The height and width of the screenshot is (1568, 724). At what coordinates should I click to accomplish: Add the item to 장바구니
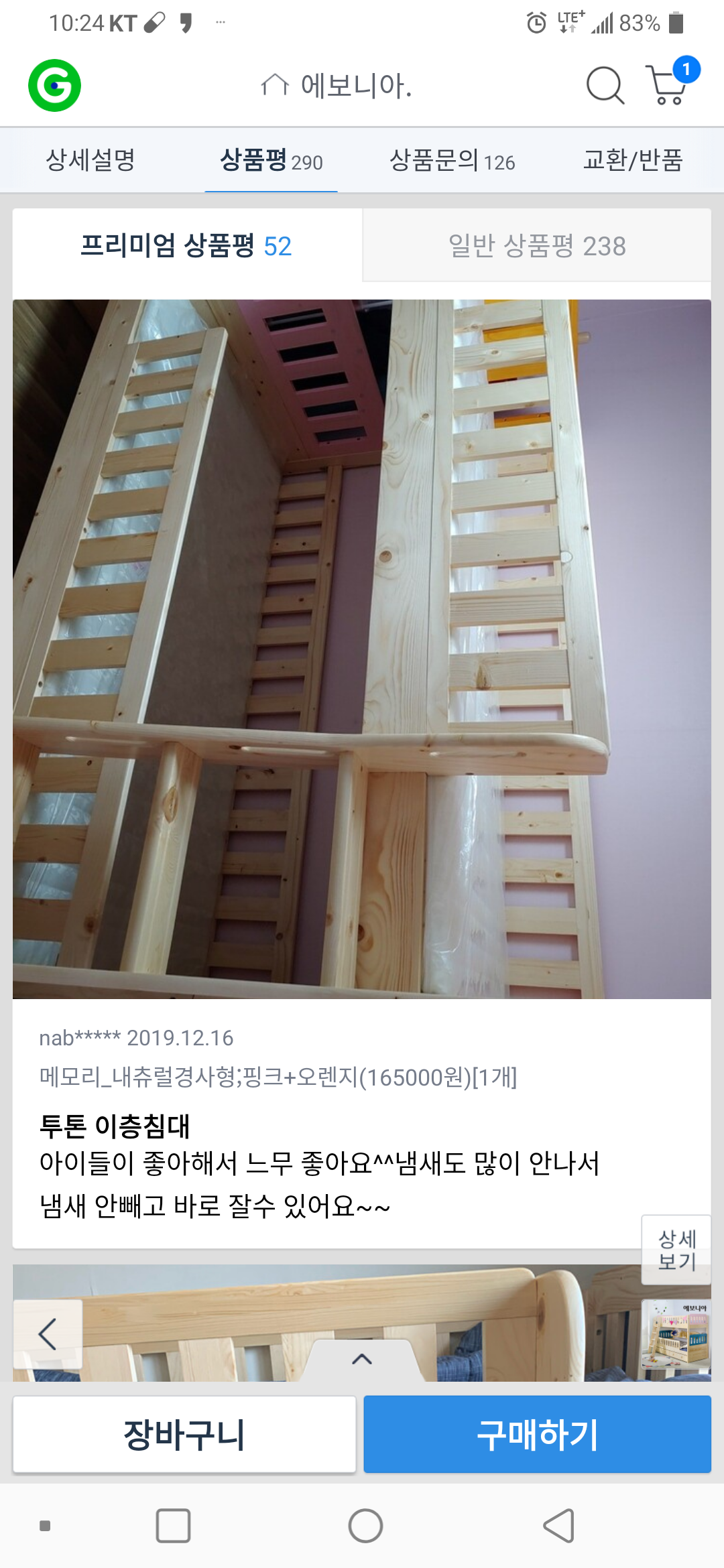[x=184, y=1435]
